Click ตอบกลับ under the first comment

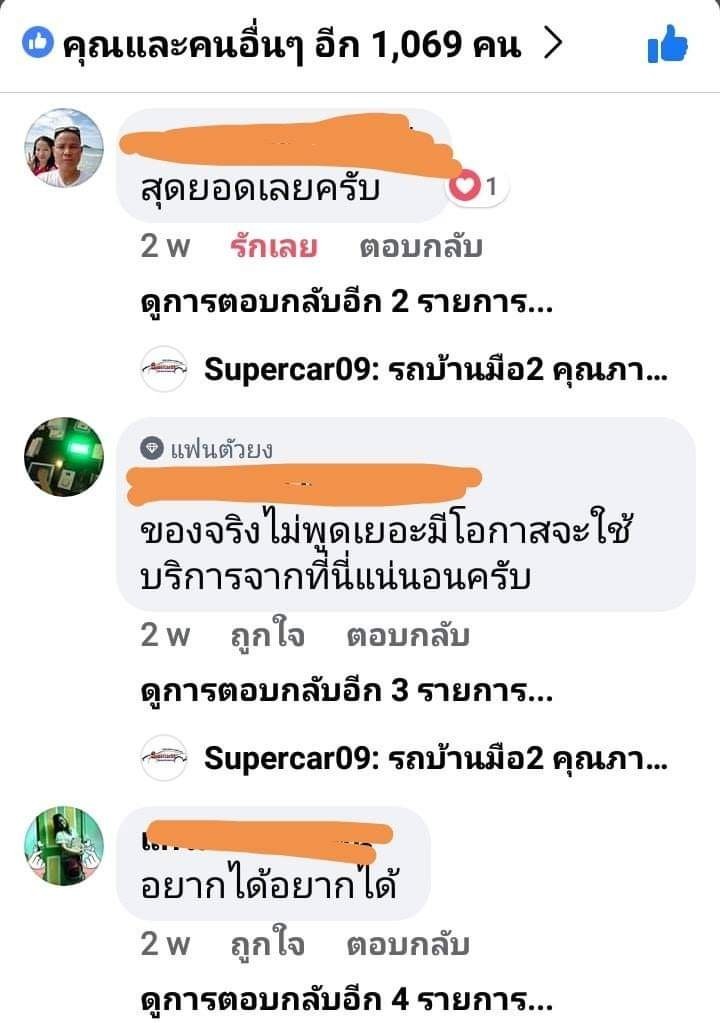coord(421,244)
